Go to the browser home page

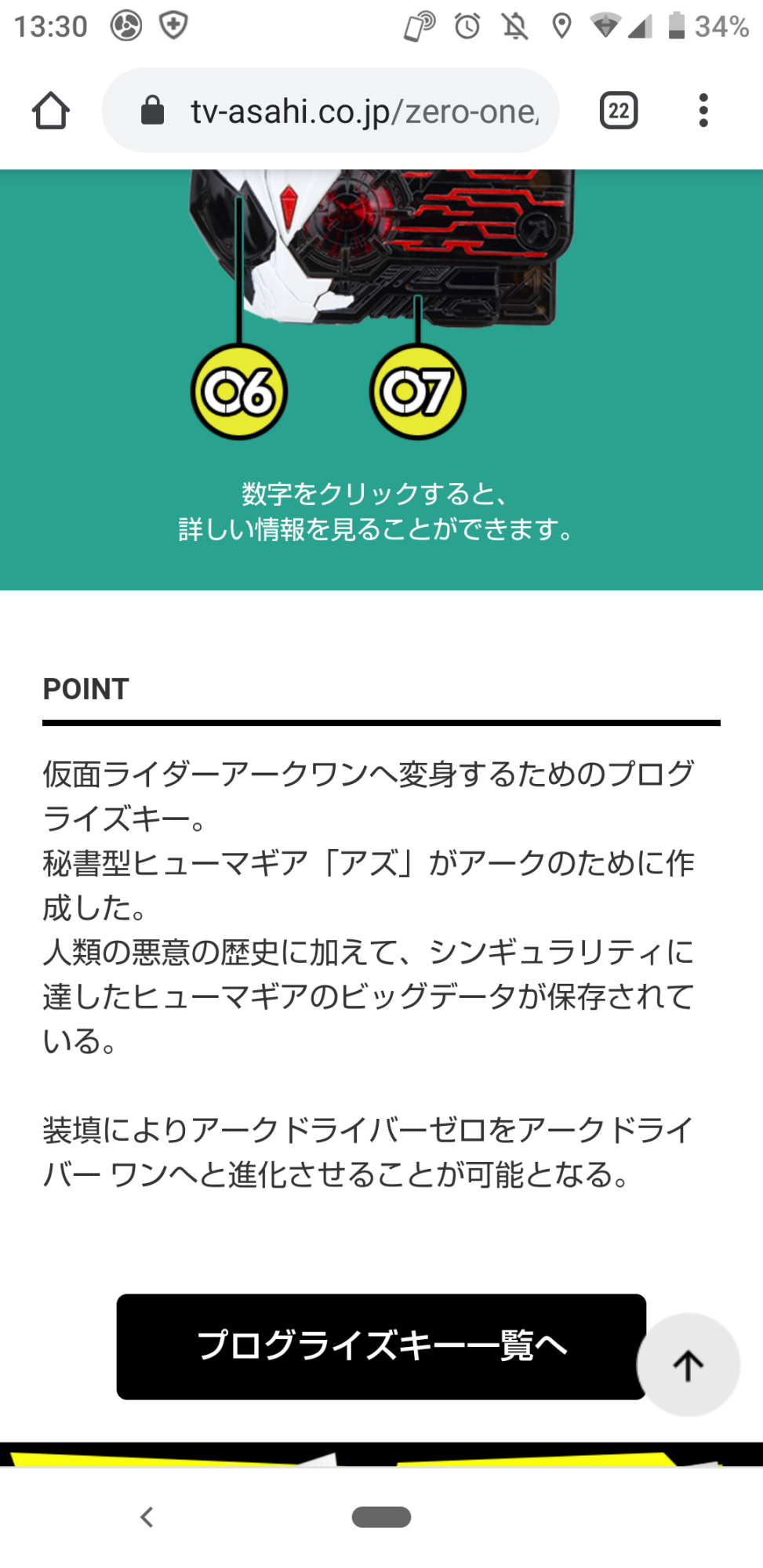pos(51,111)
